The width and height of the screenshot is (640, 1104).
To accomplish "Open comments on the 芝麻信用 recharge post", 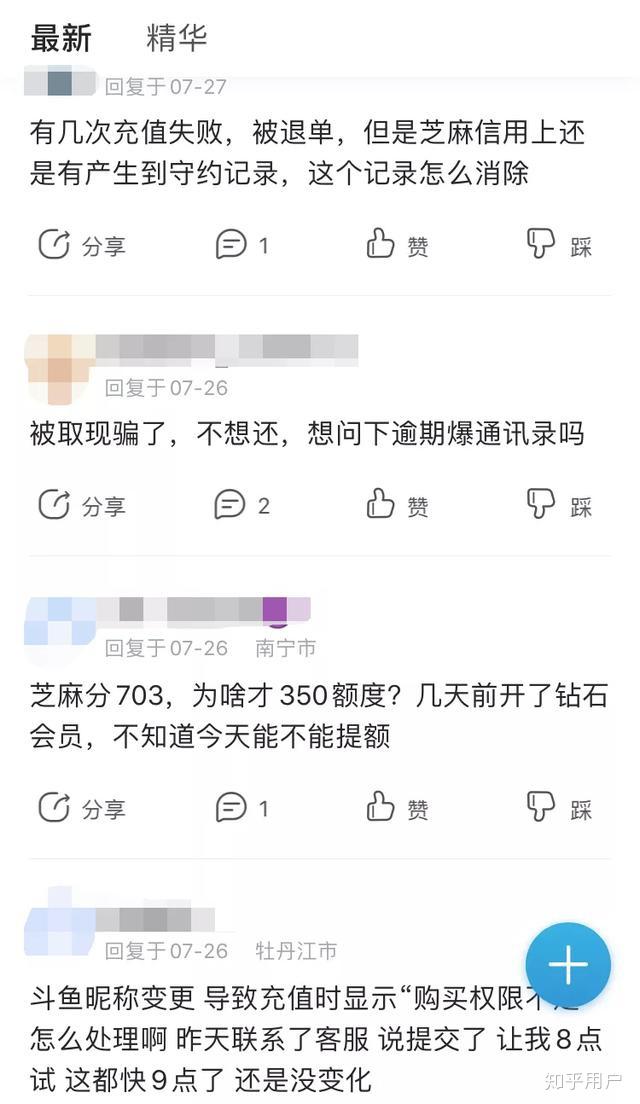I will [x=242, y=245].
